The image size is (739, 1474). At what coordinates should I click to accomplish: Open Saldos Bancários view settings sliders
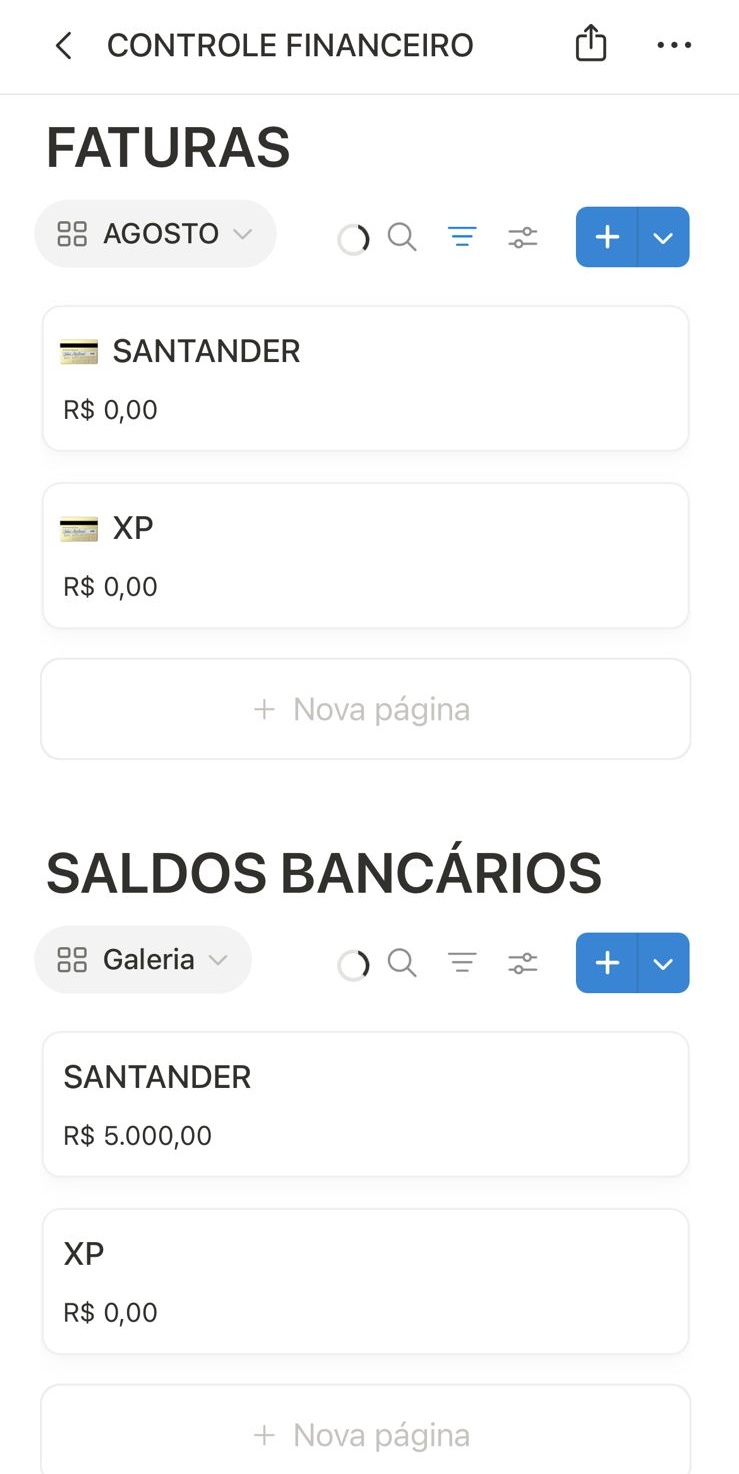(522, 963)
